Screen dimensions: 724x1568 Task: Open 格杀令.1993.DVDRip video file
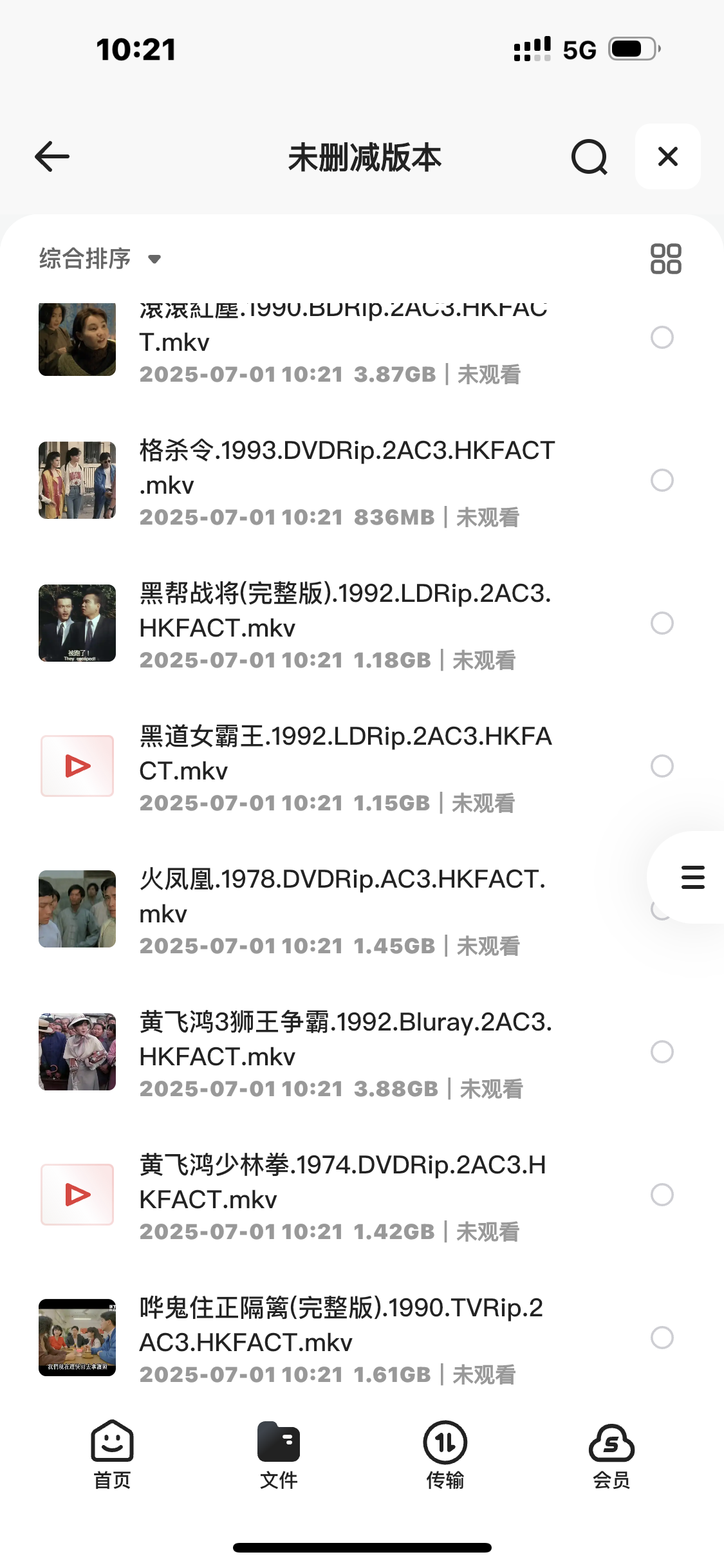point(346,468)
